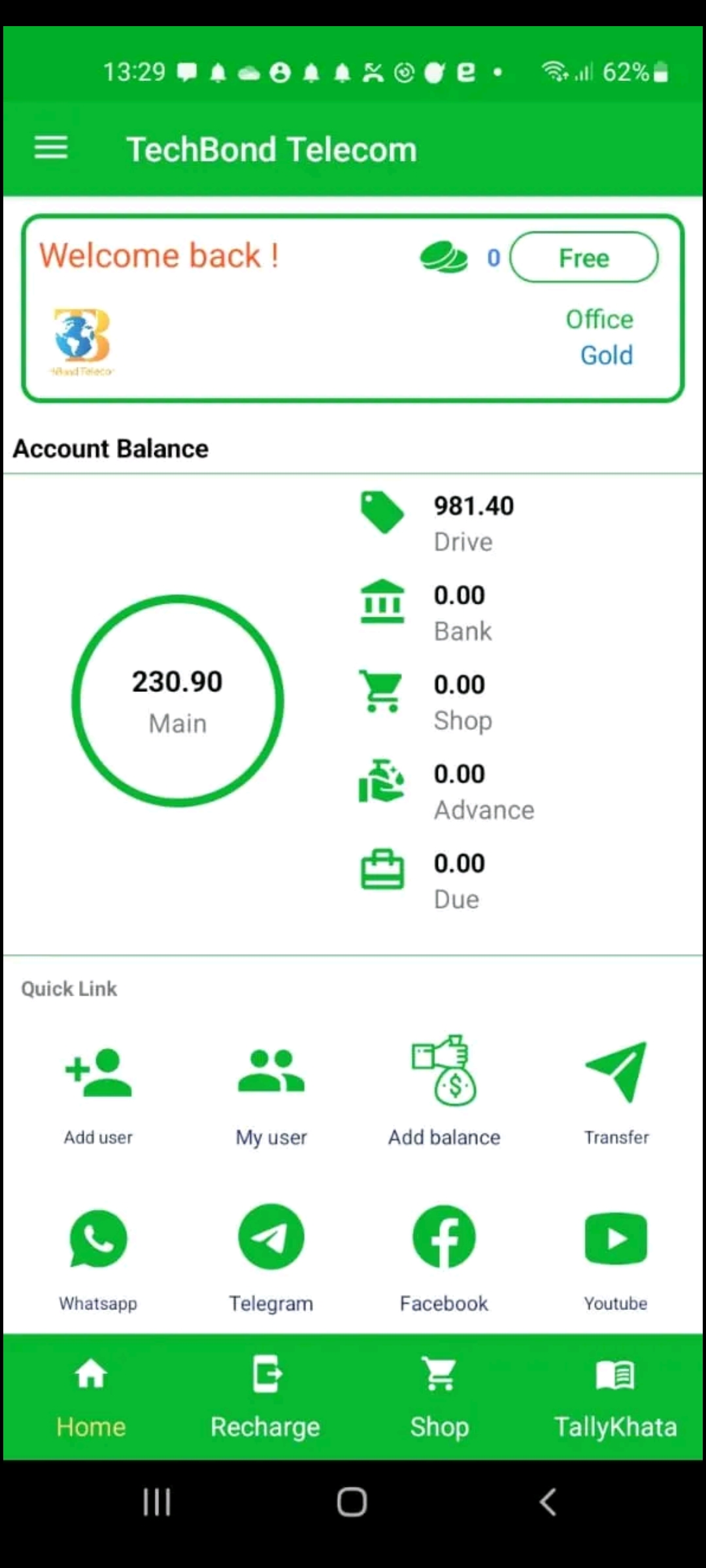Screen dimensions: 706x1568
Task: Open the system recent apps view
Action: tap(157, 1502)
